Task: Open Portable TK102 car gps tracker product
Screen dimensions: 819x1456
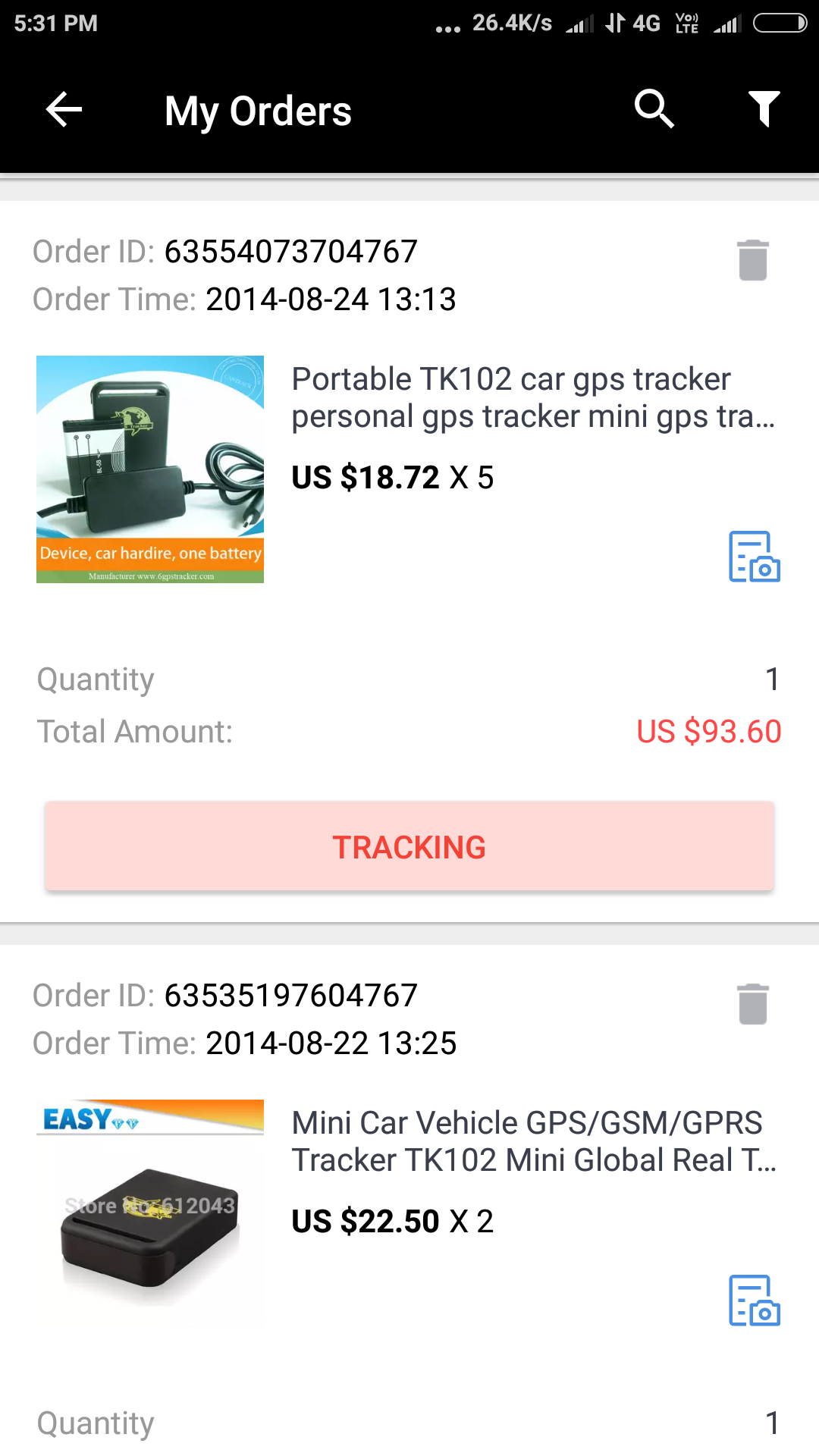Action: [x=532, y=397]
